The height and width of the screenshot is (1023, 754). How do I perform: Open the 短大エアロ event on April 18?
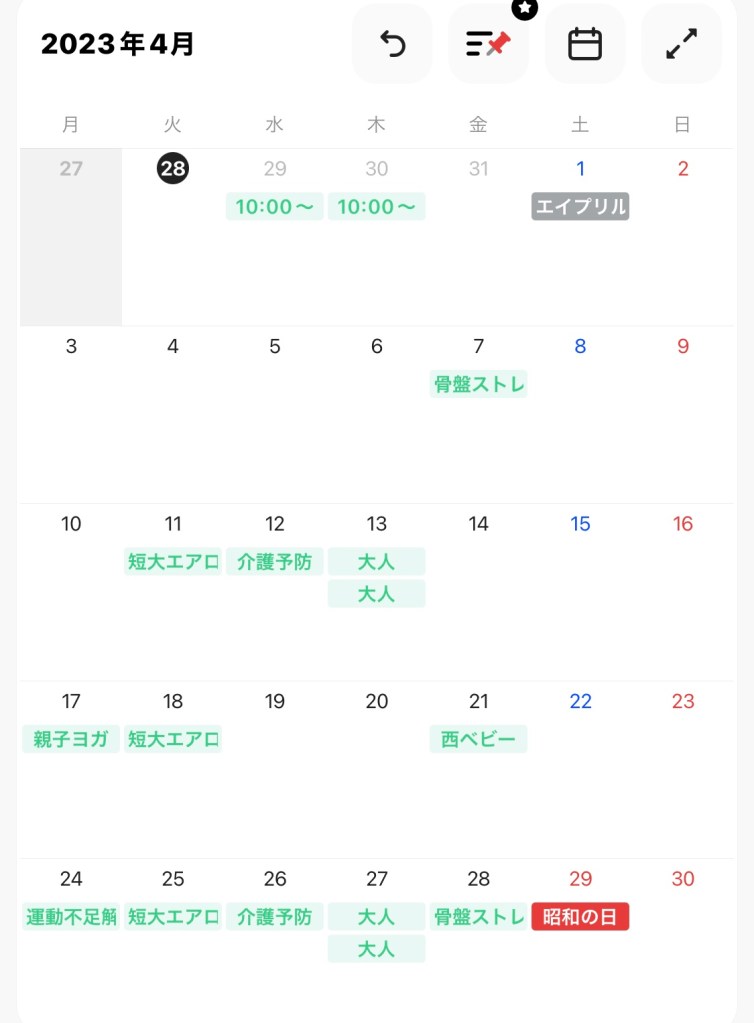(173, 739)
